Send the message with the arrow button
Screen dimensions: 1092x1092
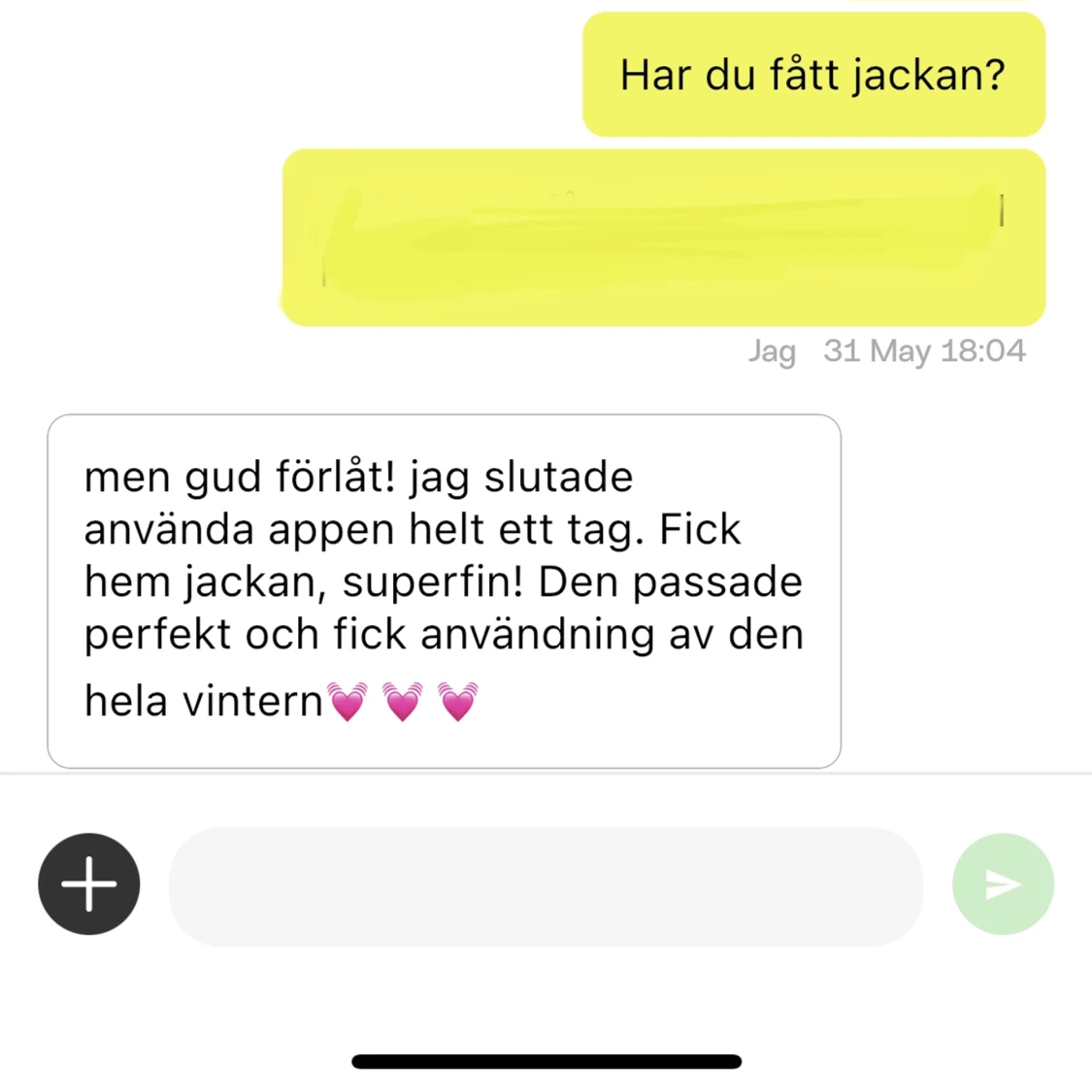(1003, 883)
